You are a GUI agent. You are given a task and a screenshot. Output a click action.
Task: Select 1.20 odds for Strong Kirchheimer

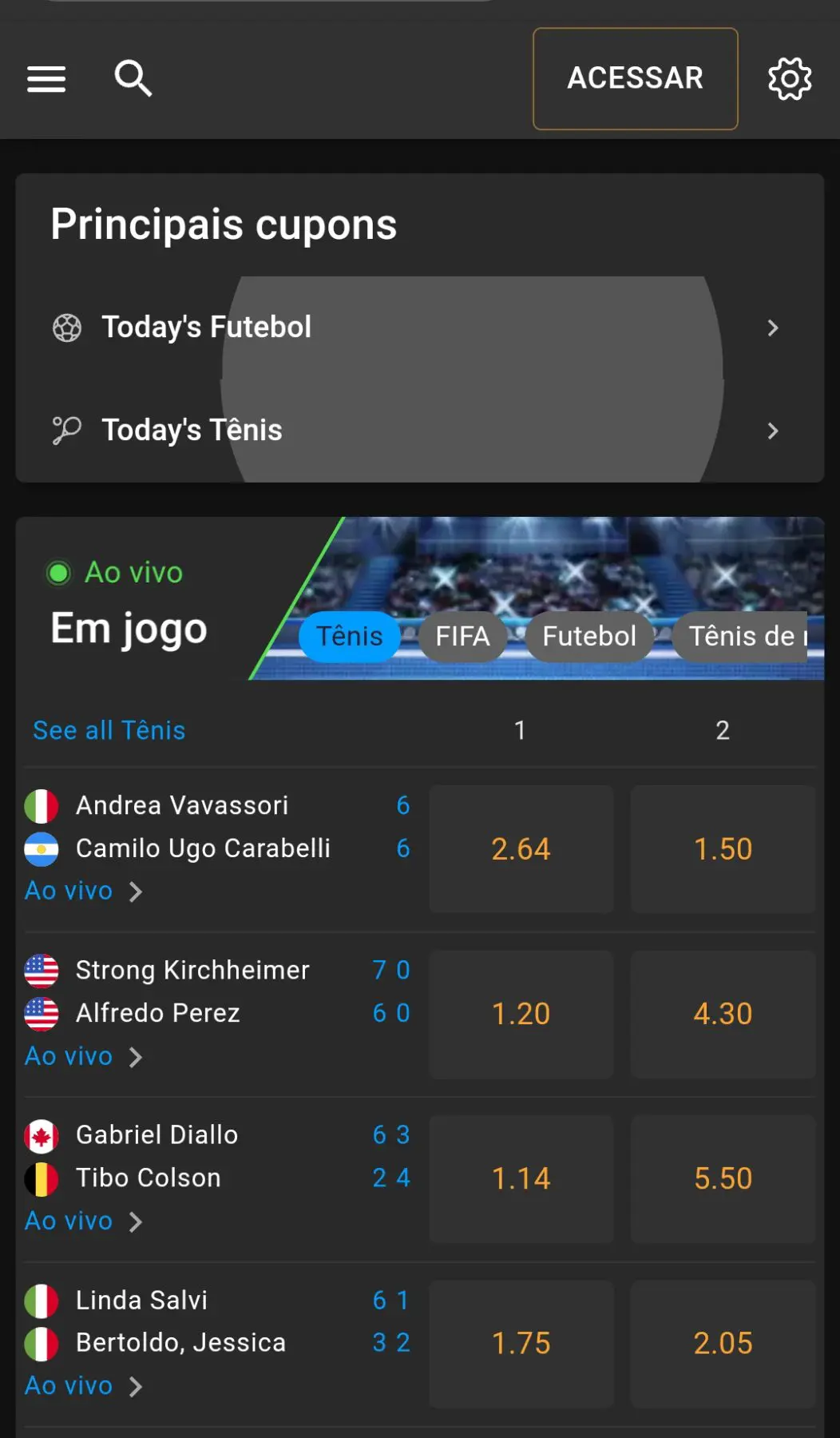pyautogui.click(x=521, y=1014)
